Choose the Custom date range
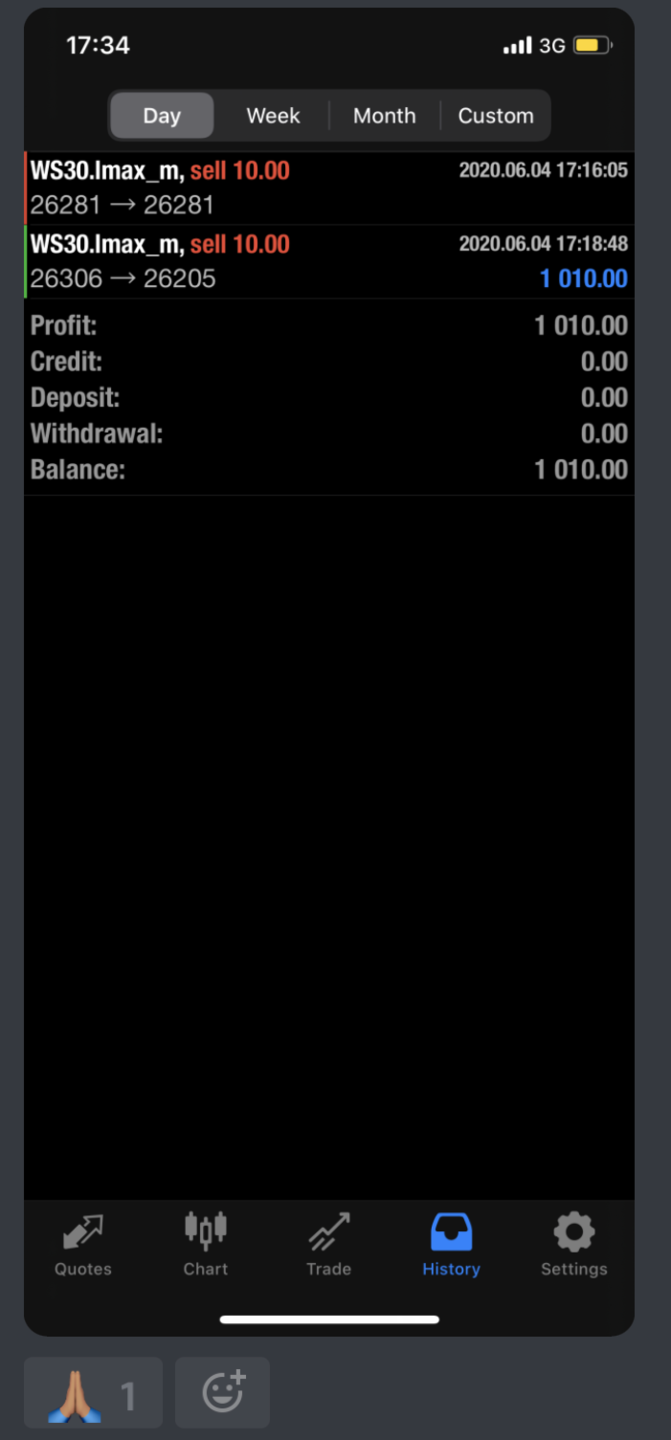 [495, 116]
